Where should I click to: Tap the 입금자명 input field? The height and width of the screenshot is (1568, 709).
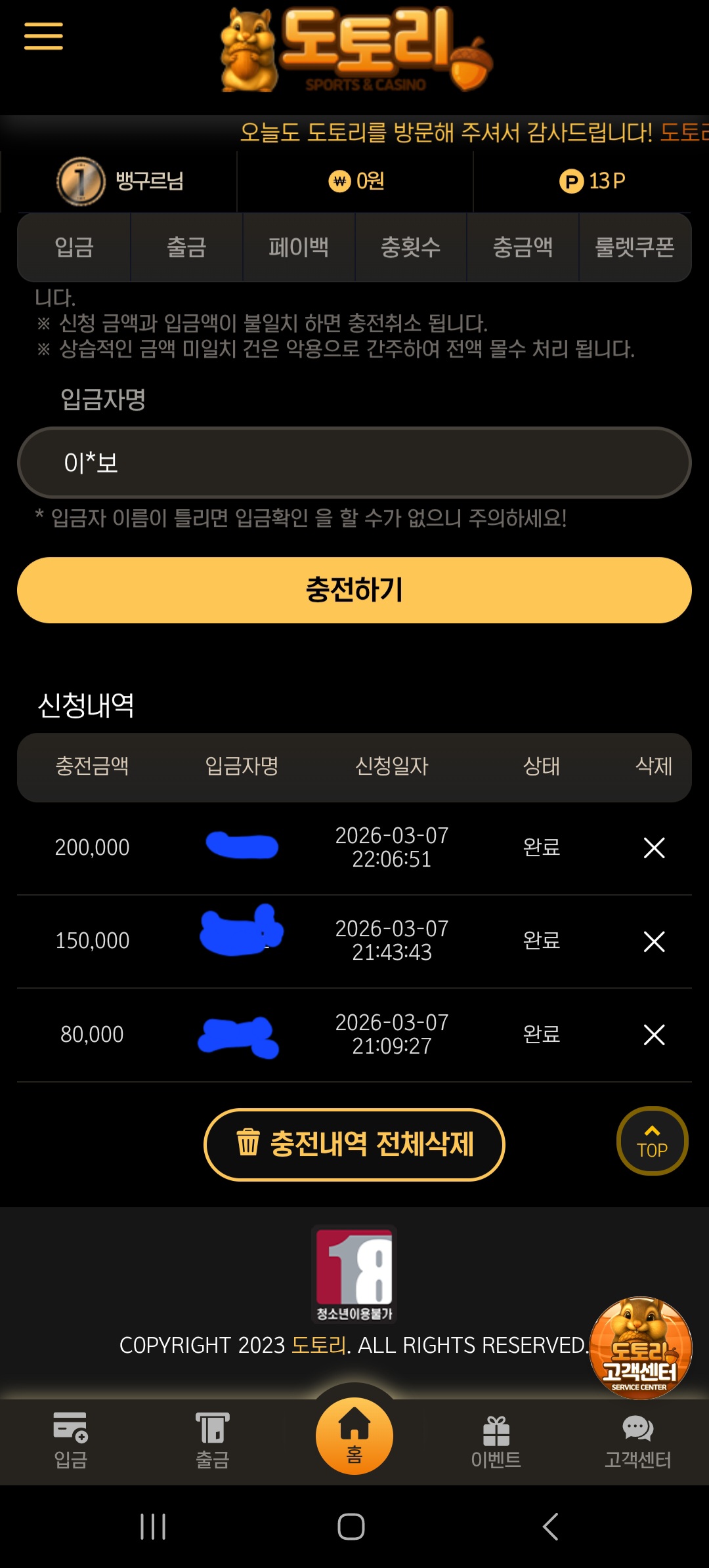354,463
